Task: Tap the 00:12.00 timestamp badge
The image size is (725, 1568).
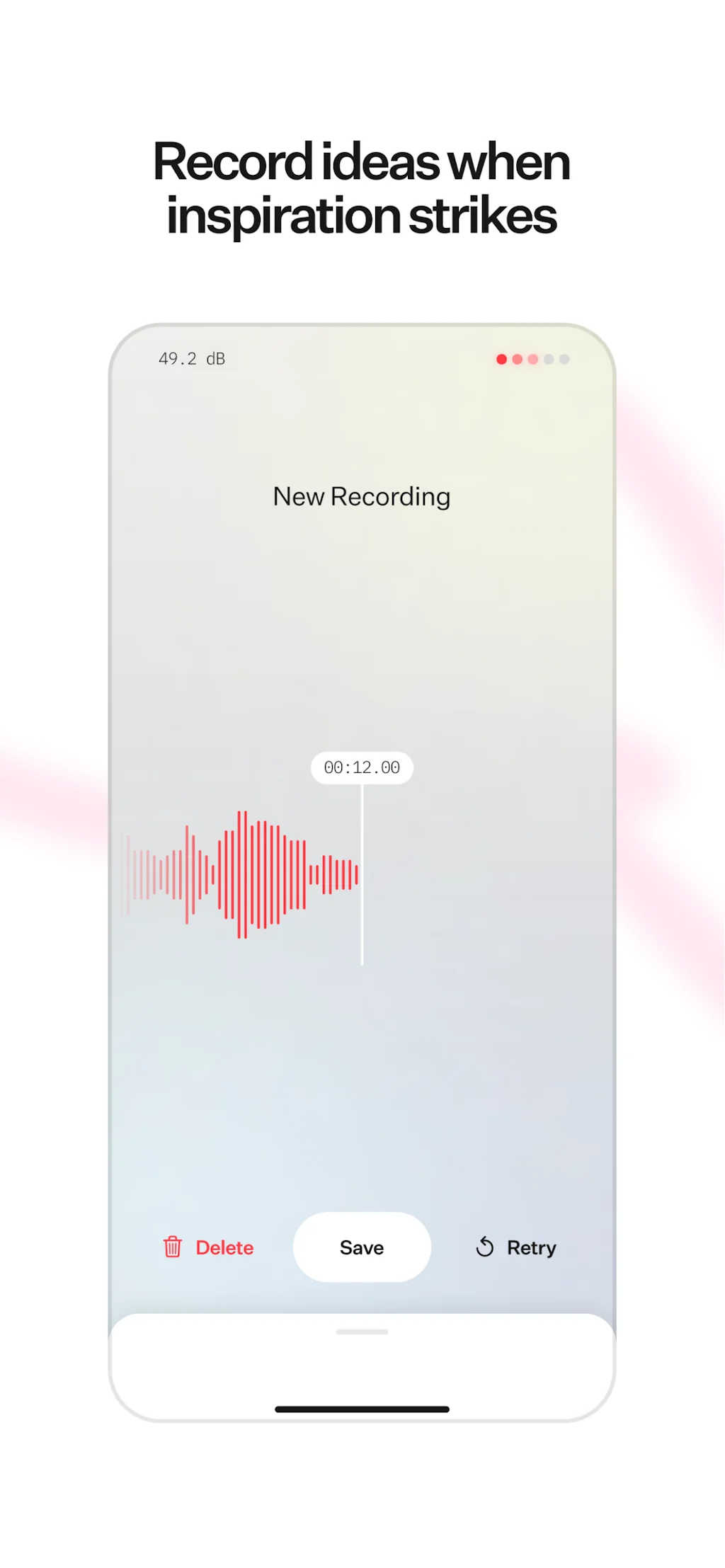Action: coord(362,767)
